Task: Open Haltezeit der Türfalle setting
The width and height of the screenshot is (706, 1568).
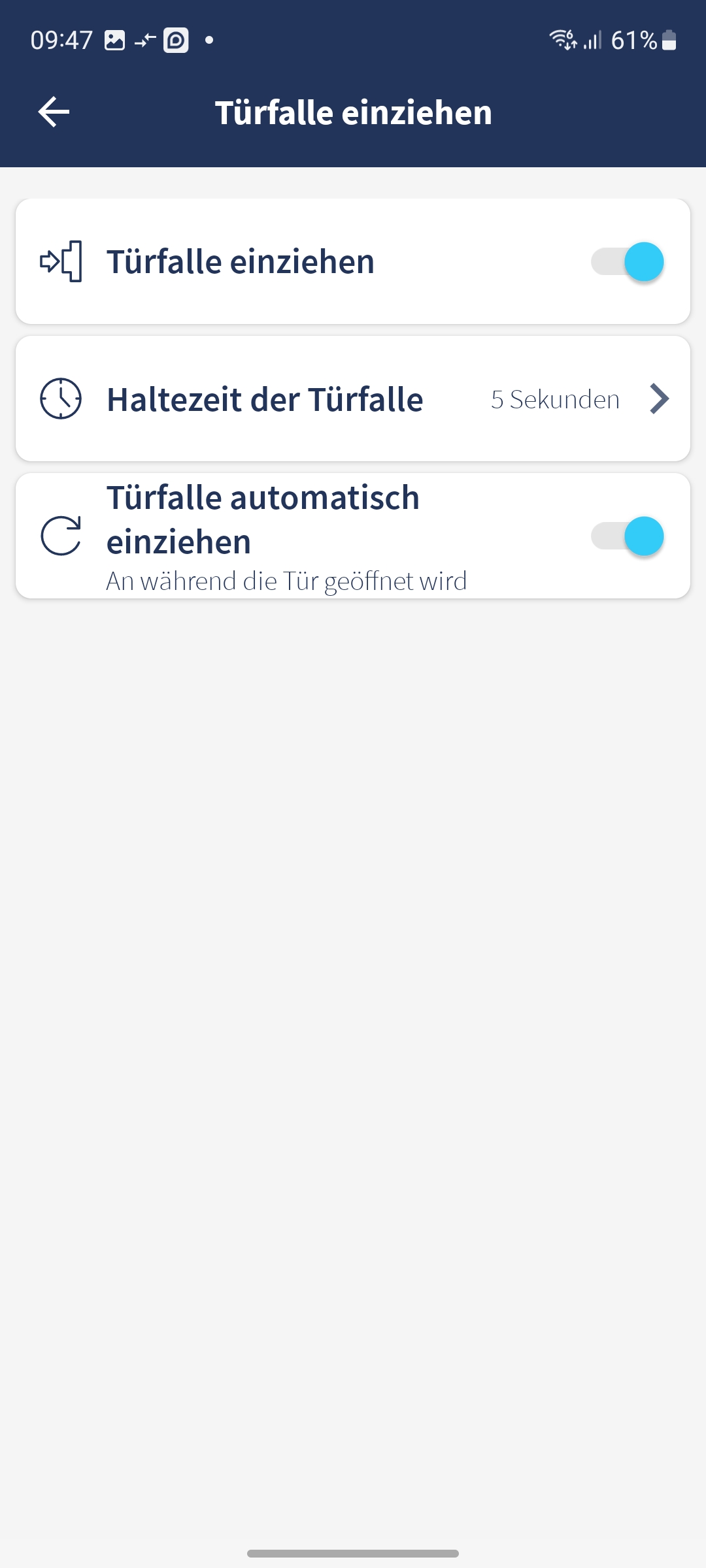Action: pyautogui.click(x=353, y=399)
